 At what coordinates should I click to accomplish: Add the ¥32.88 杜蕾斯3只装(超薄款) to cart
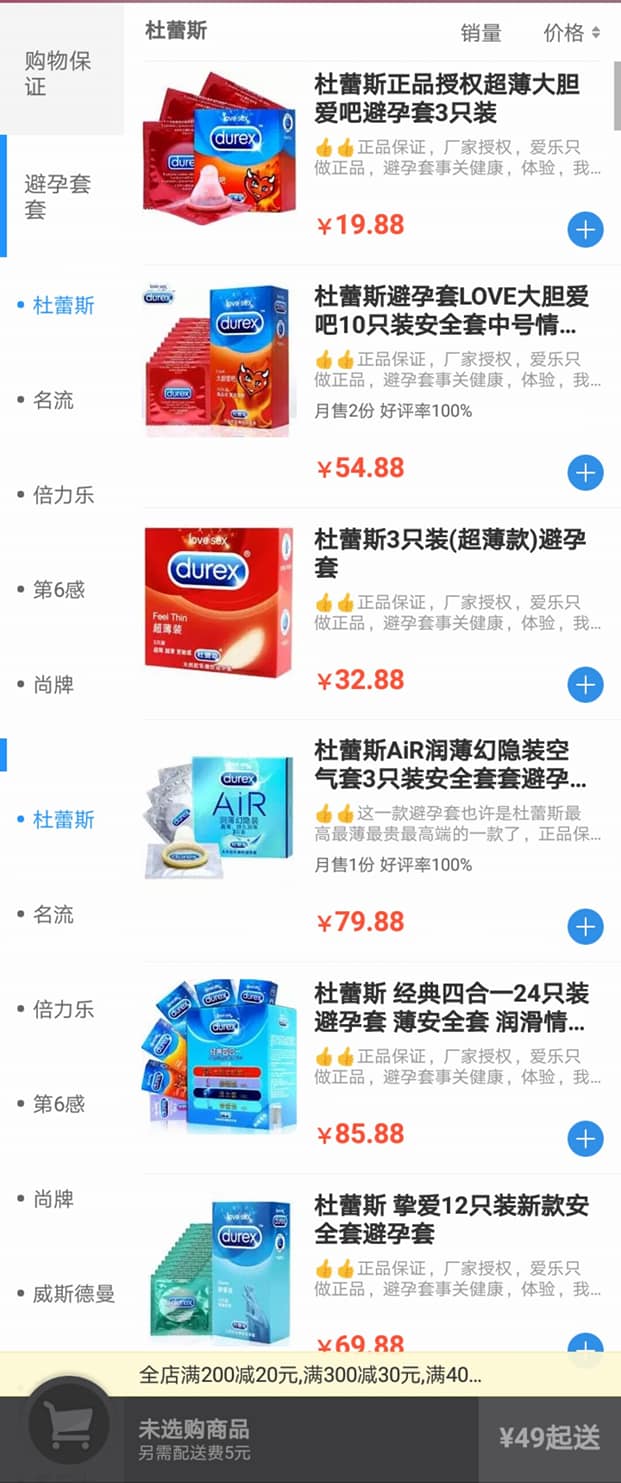pos(585,685)
